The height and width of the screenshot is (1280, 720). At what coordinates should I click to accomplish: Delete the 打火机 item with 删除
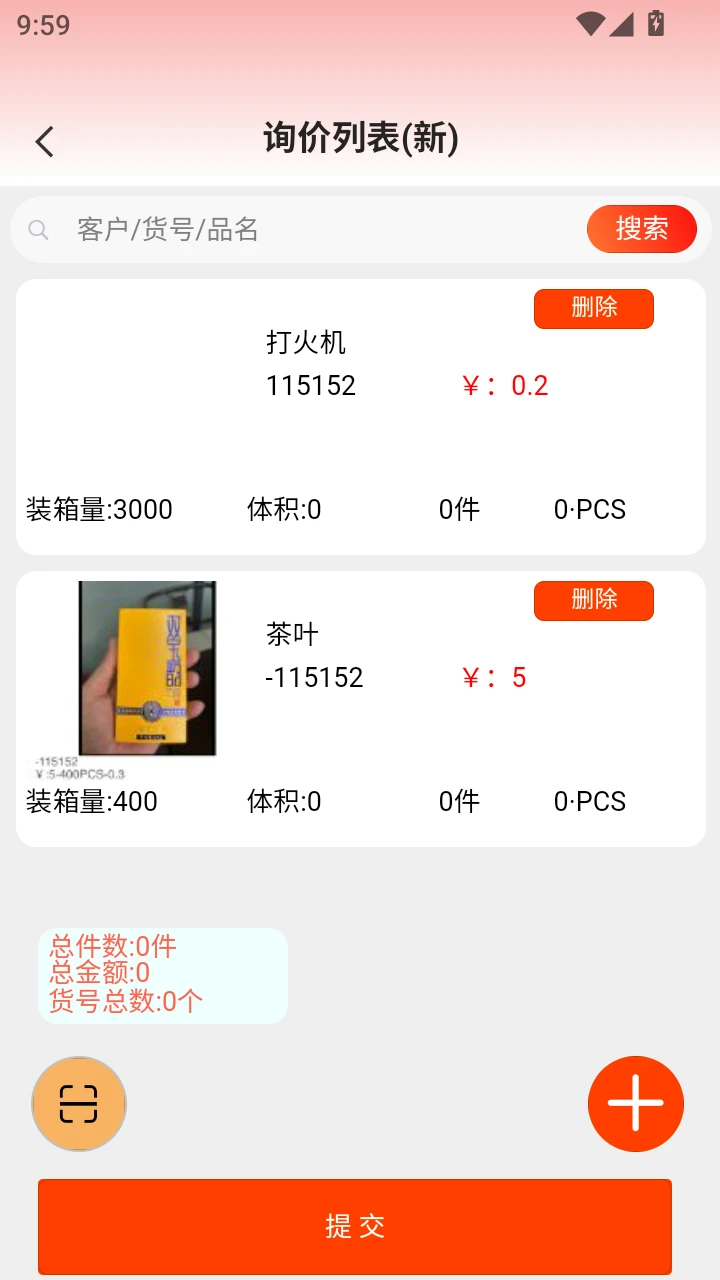coord(593,309)
